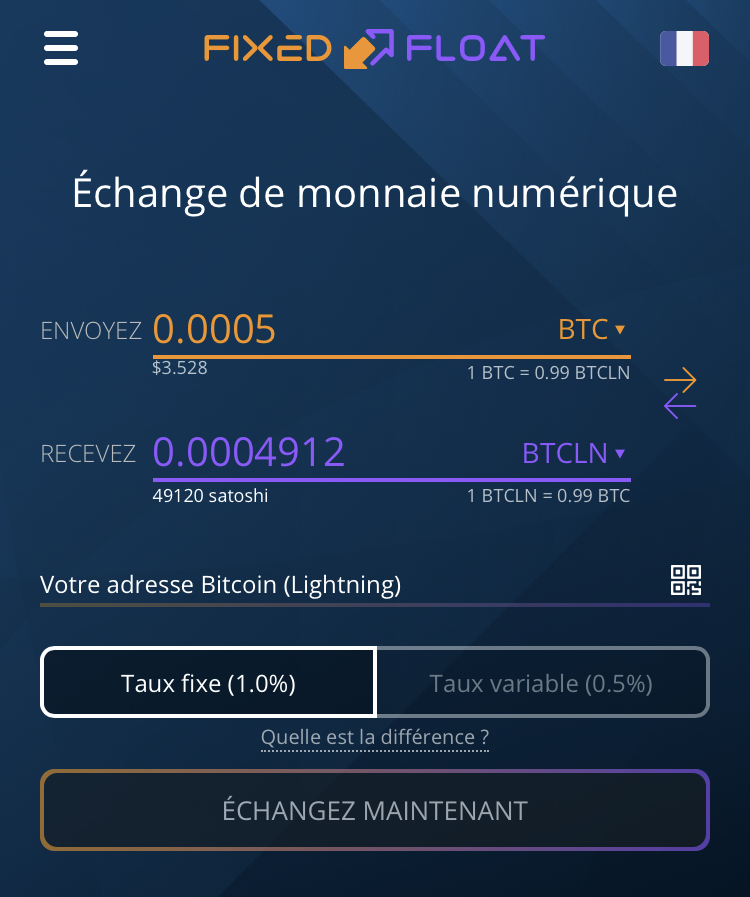Open the hamburger menu
This screenshot has height=897, width=750.
point(61,48)
